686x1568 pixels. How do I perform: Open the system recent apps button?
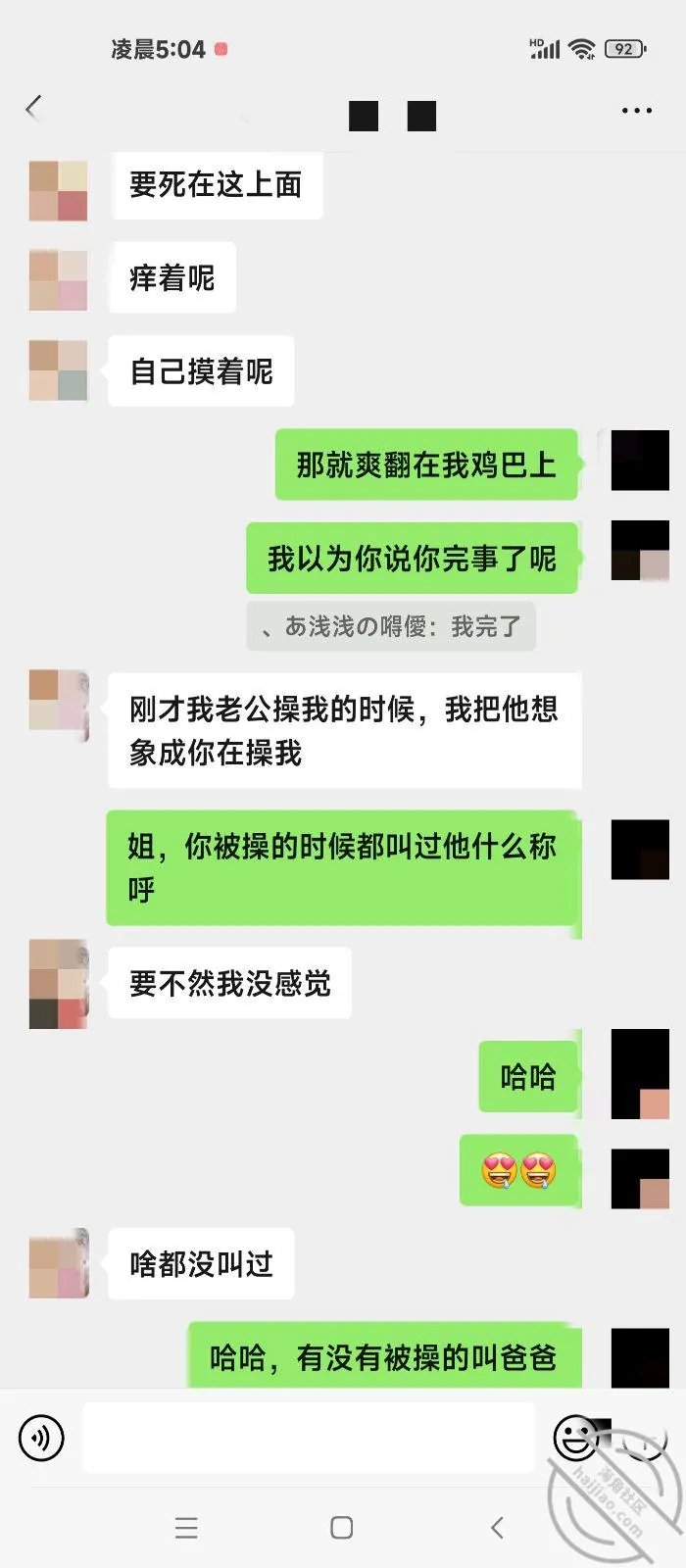[186, 1527]
